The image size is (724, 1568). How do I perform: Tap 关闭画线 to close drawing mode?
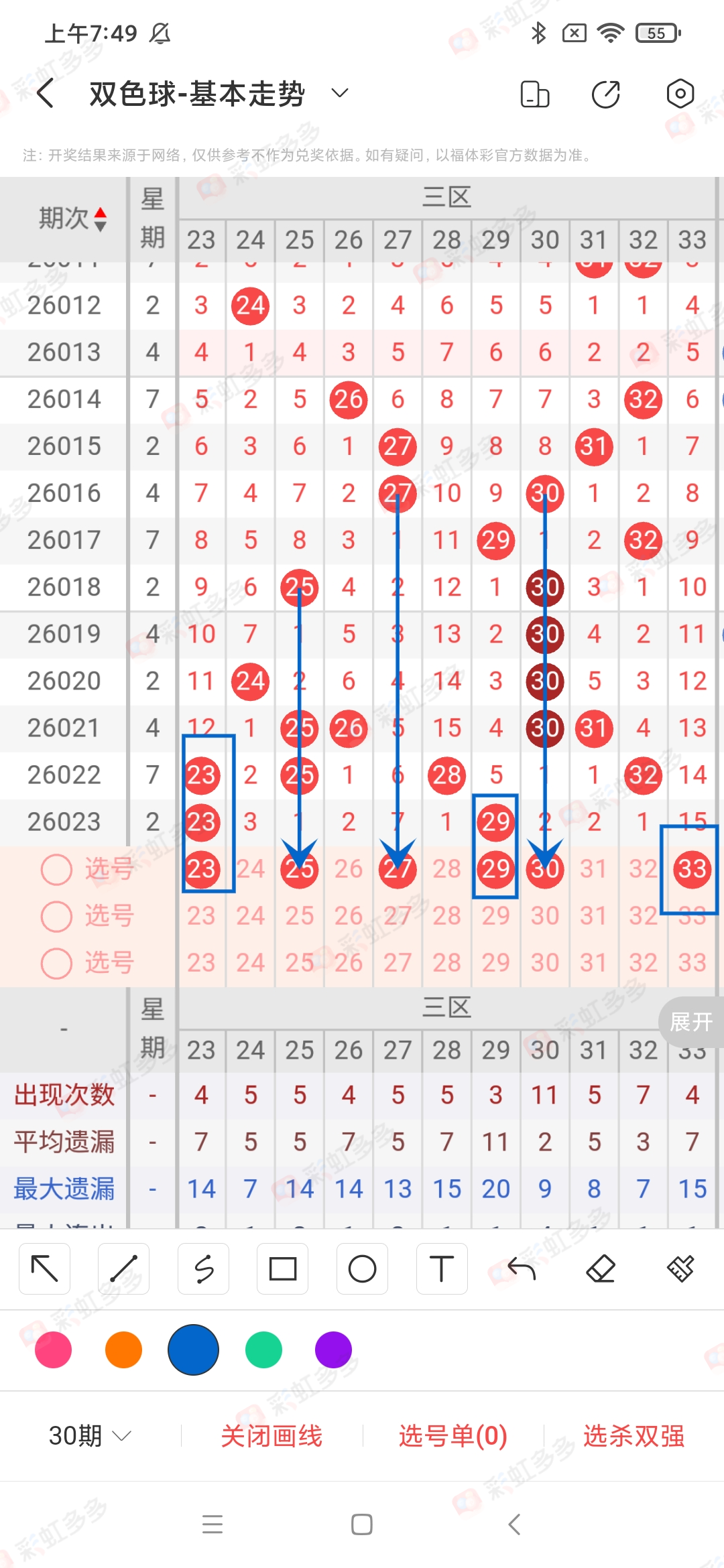point(273,1434)
